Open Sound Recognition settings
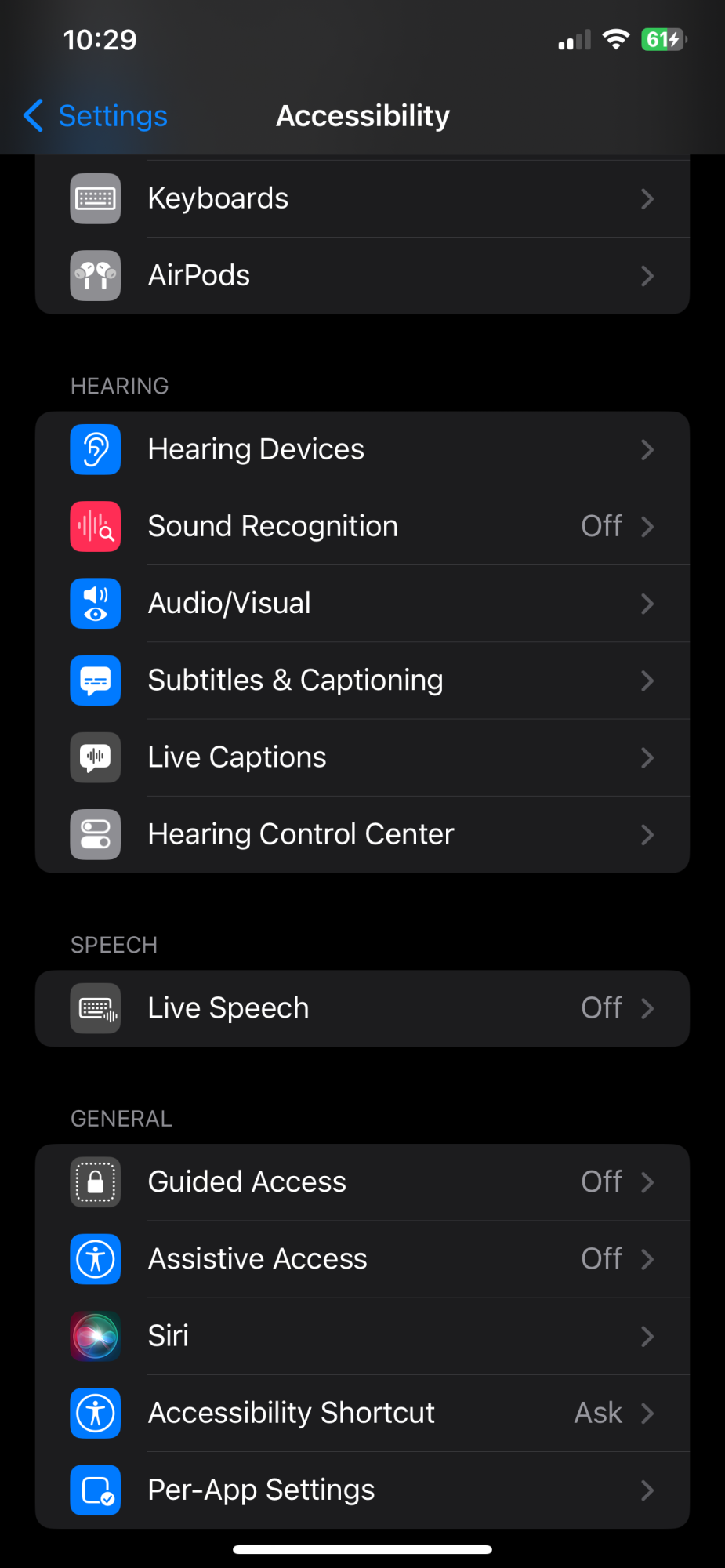 click(x=362, y=527)
